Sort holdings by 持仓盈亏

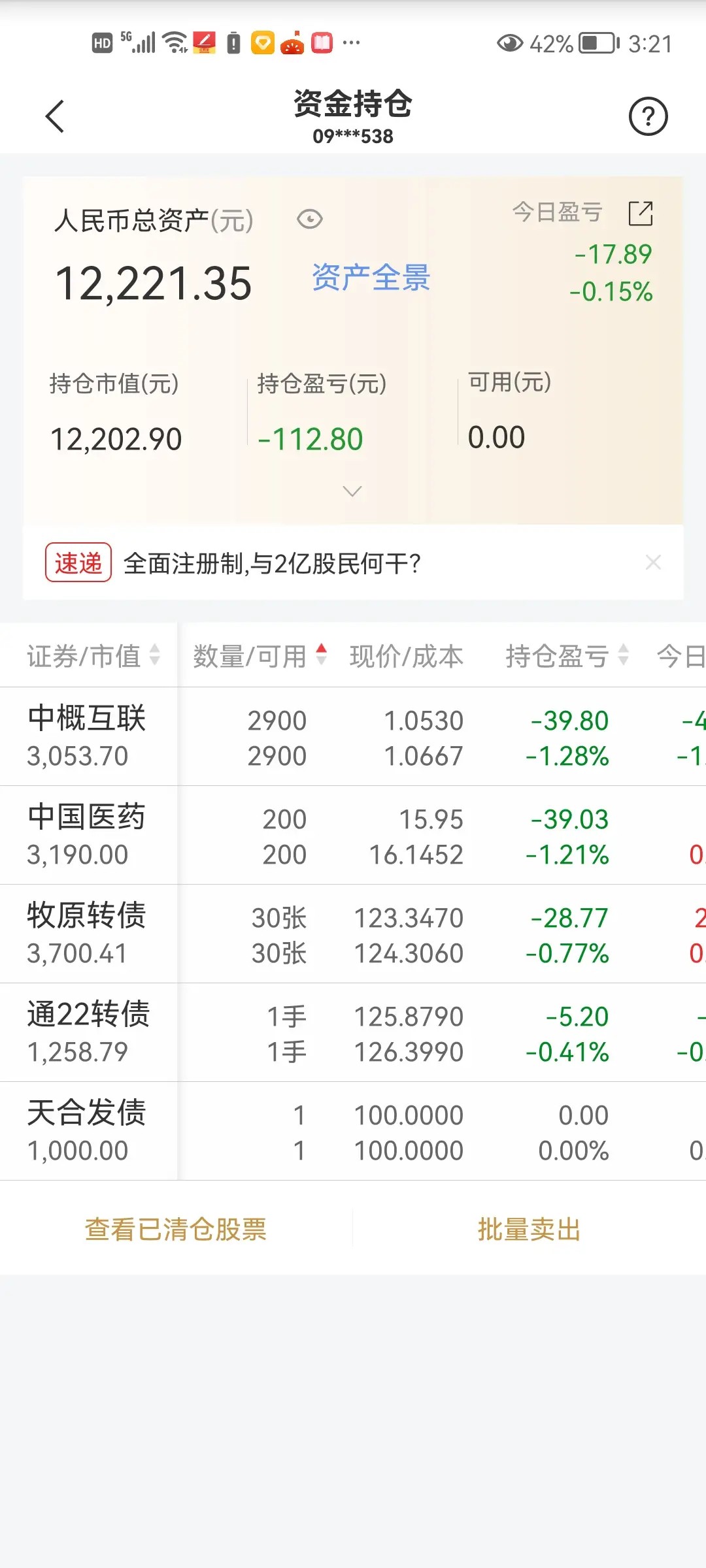coord(566,656)
